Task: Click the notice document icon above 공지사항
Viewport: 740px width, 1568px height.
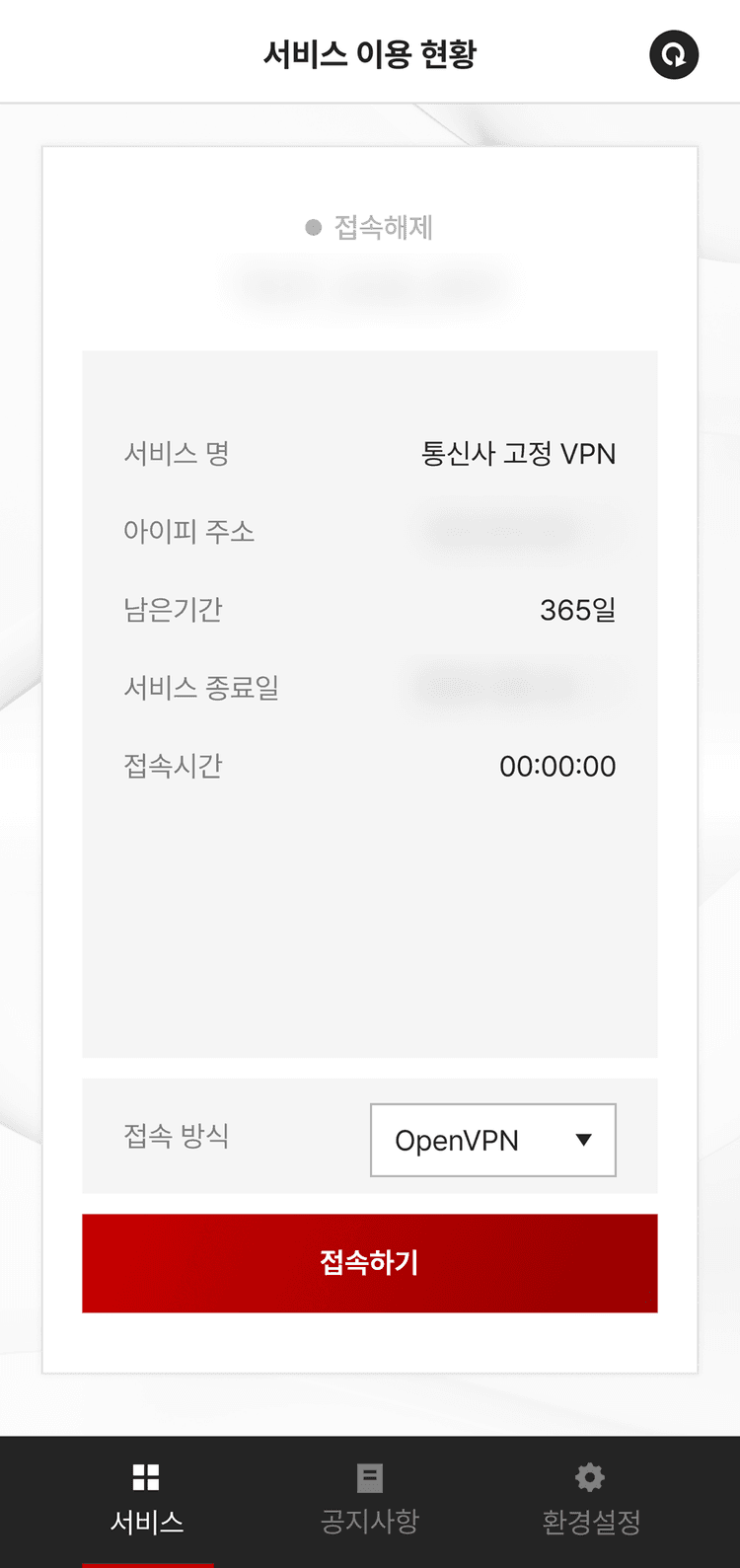Action: [369, 1477]
